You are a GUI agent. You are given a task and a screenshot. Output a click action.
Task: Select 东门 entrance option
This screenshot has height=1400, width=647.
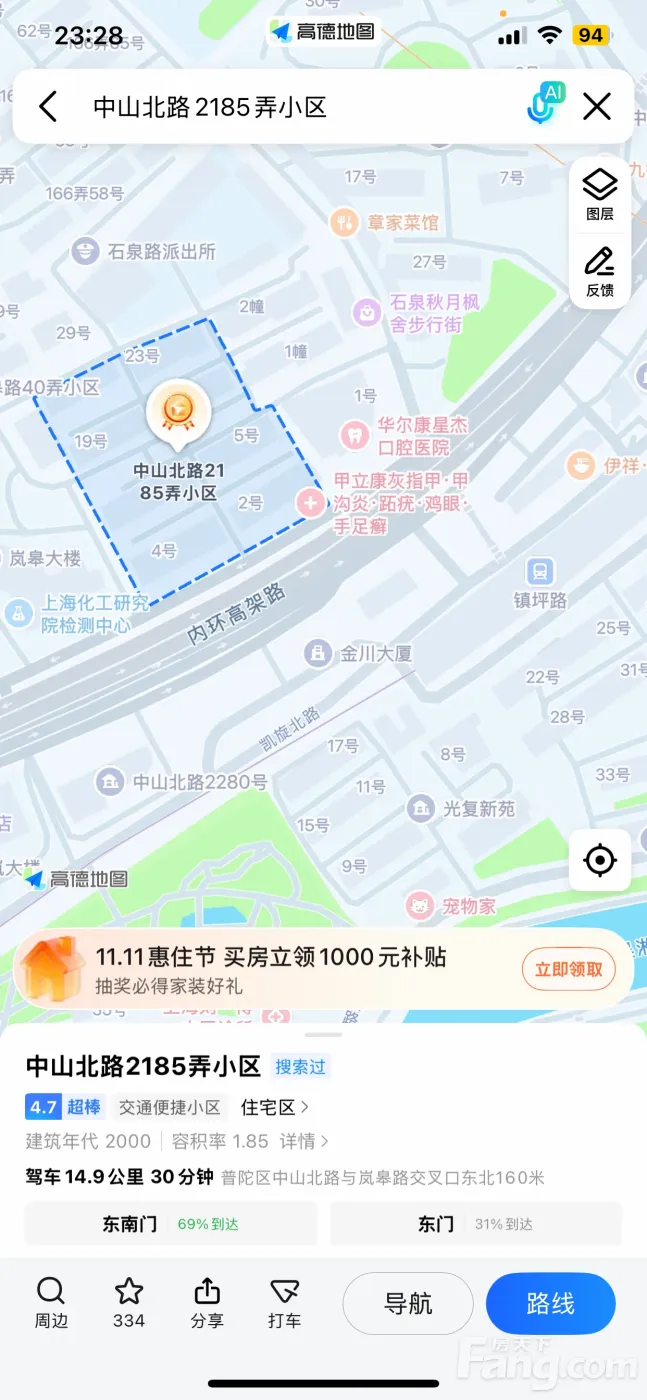pyautogui.click(x=475, y=1224)
